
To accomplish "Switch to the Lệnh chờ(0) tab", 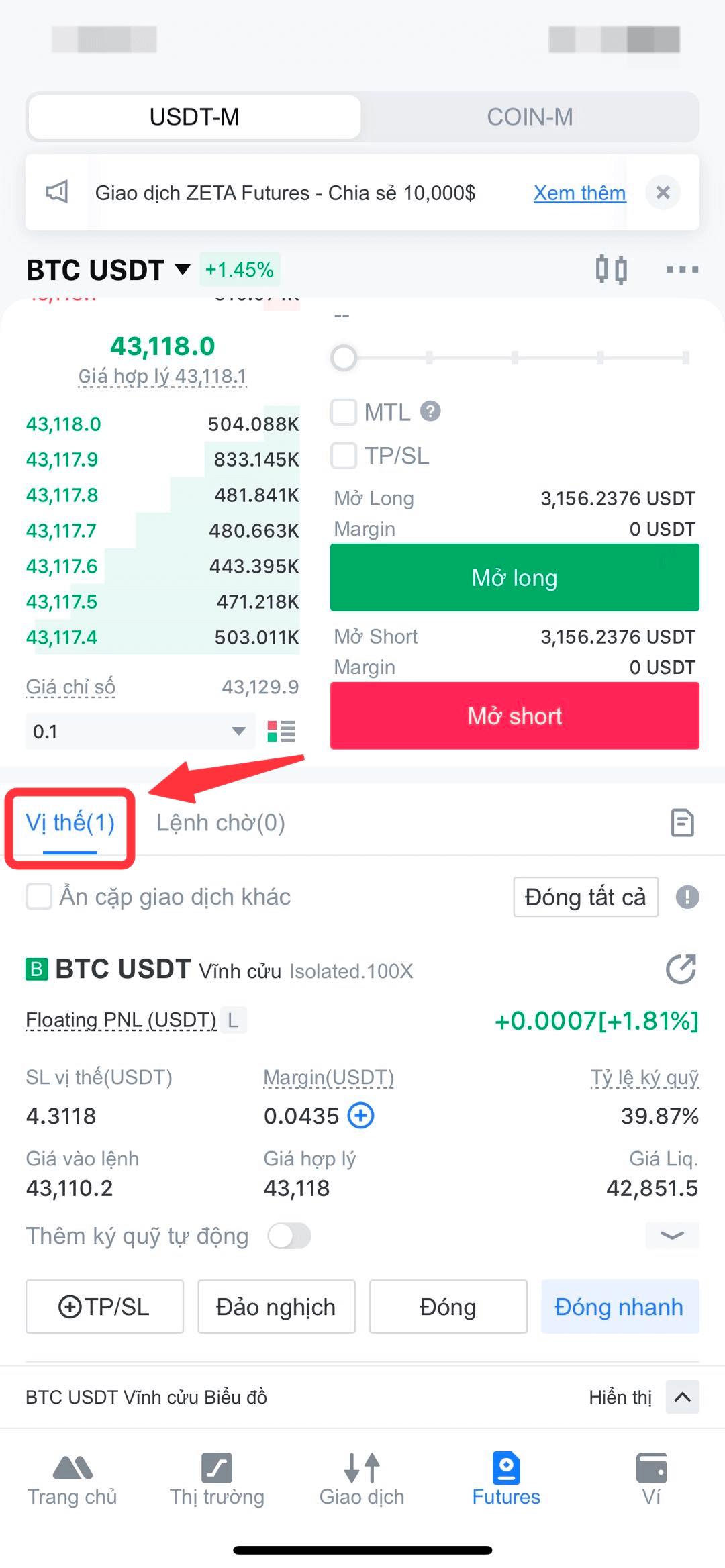I will coord(221,822).
